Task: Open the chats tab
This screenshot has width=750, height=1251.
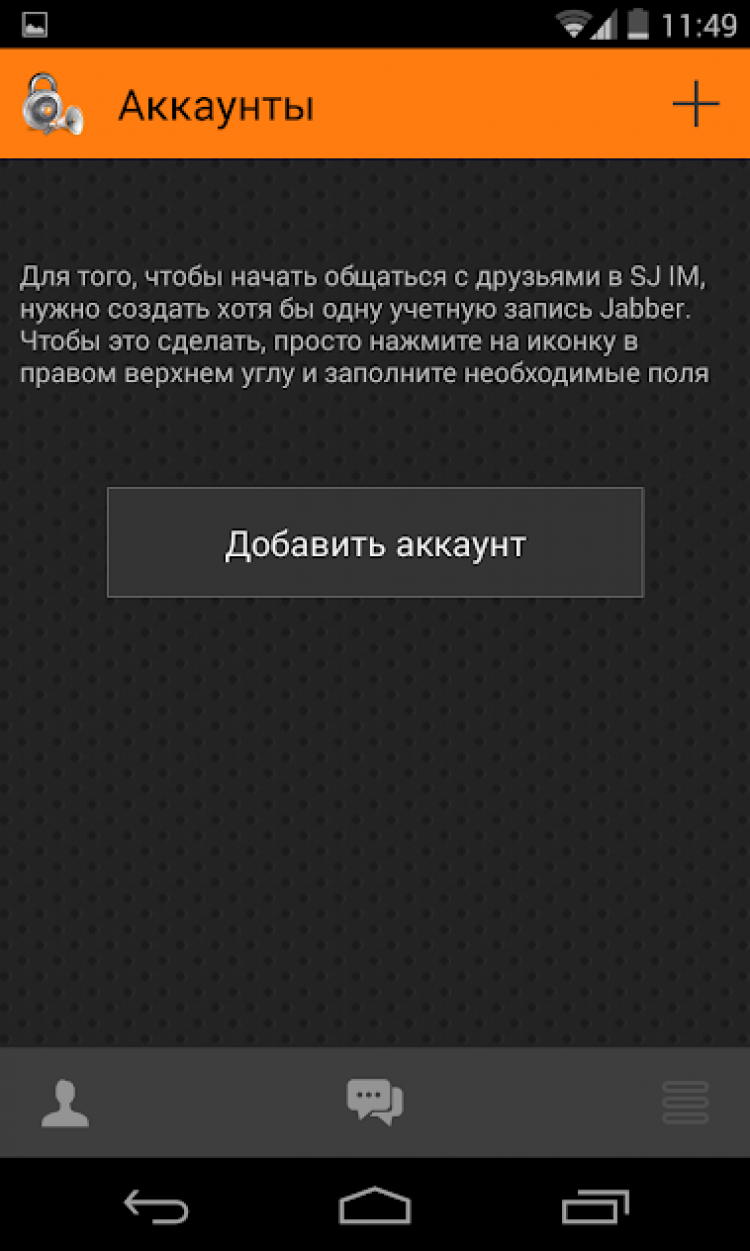Action: [375, 1102]
